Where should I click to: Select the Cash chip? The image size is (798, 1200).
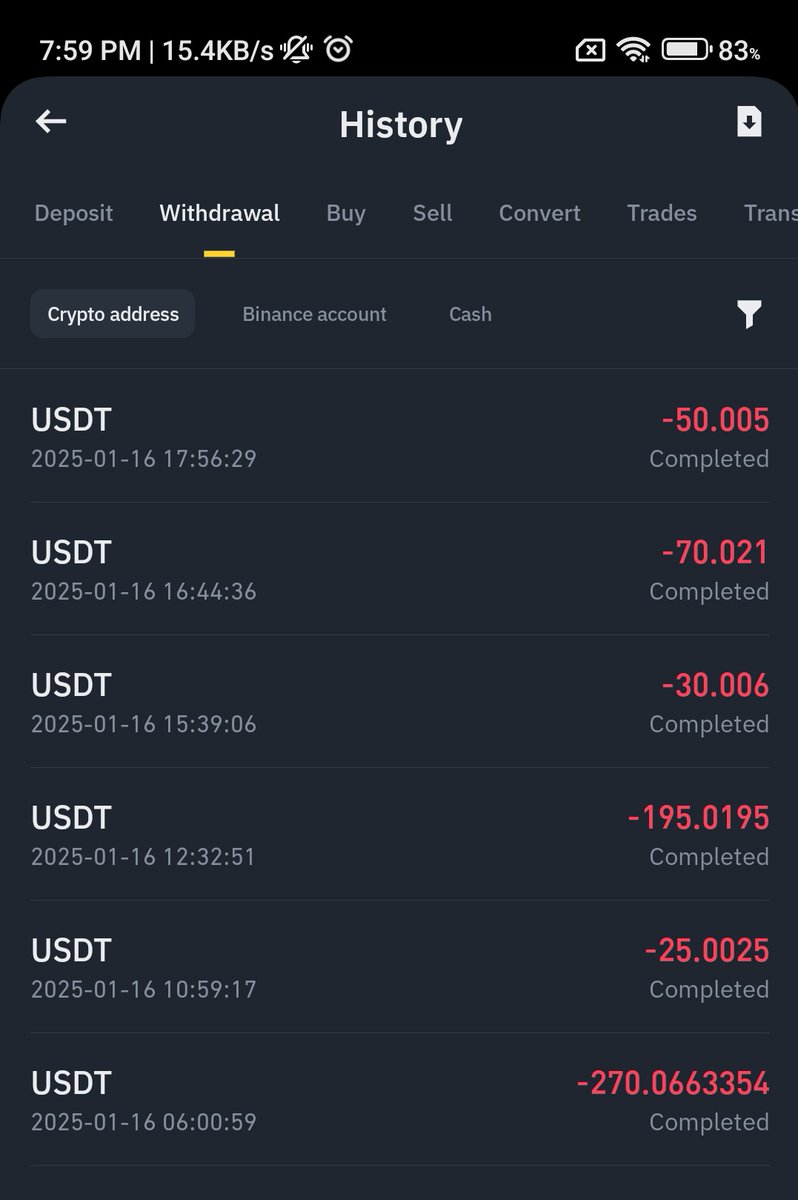pos(470,314)
